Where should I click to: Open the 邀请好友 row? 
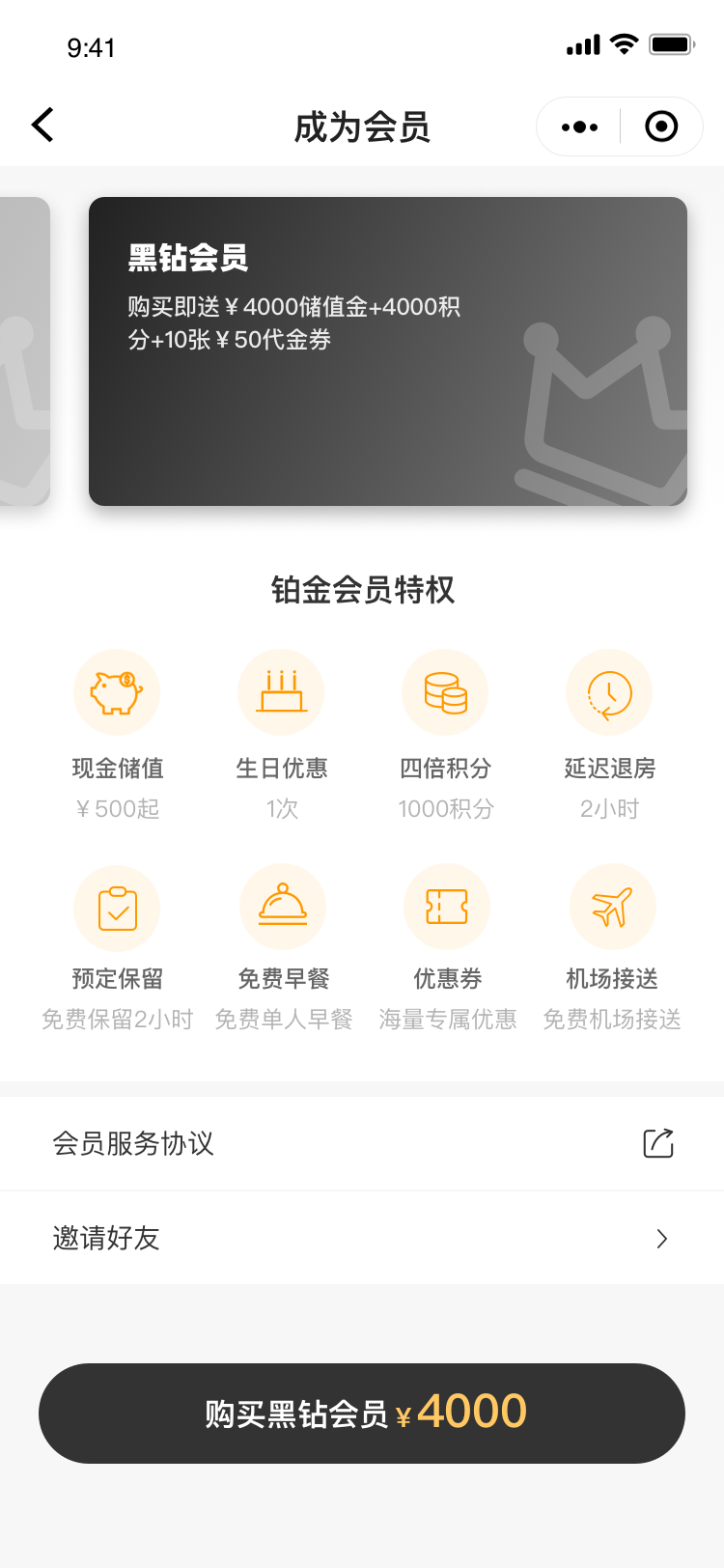[x=362, y=1238]
